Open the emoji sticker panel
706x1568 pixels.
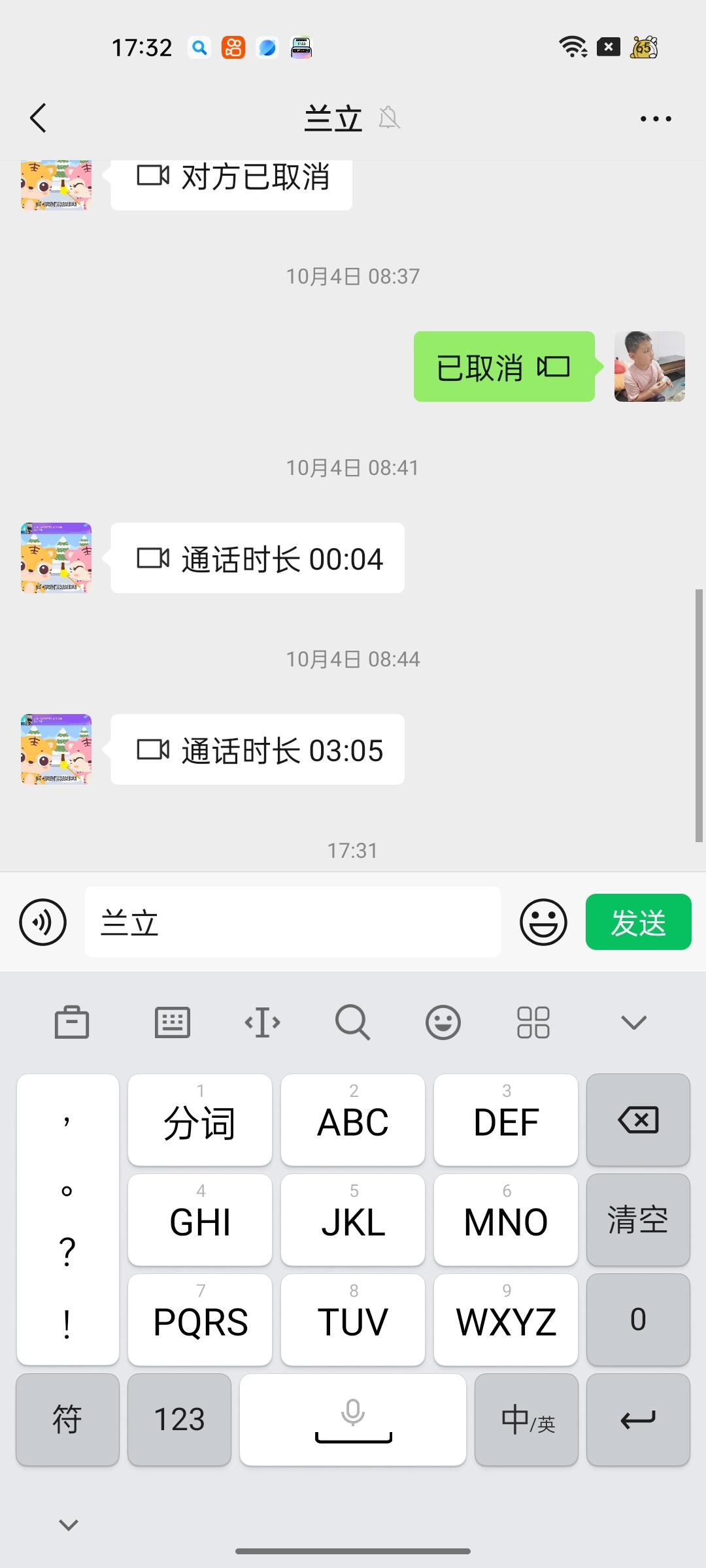coord(543,922)
